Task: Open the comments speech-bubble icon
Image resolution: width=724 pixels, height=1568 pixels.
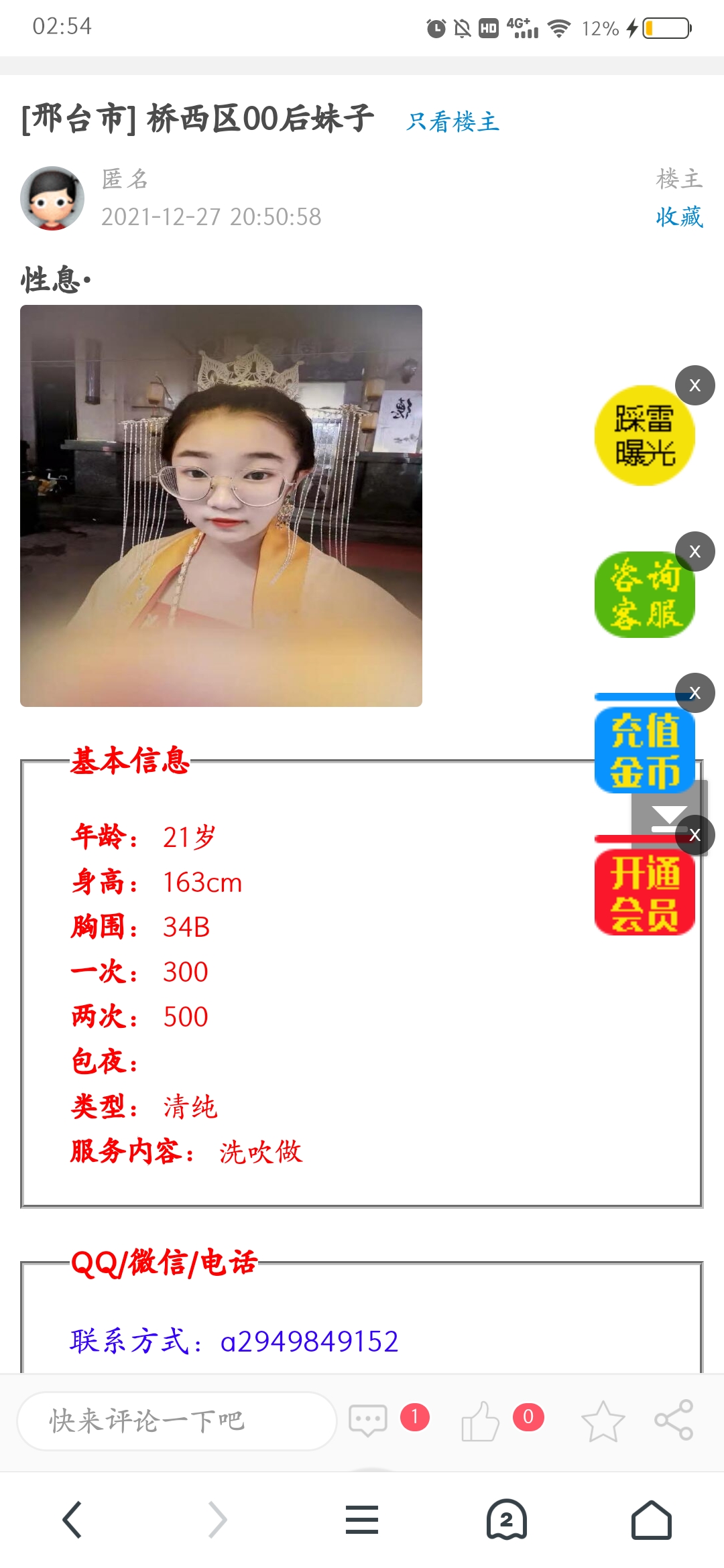Action: coord(368,1419)
